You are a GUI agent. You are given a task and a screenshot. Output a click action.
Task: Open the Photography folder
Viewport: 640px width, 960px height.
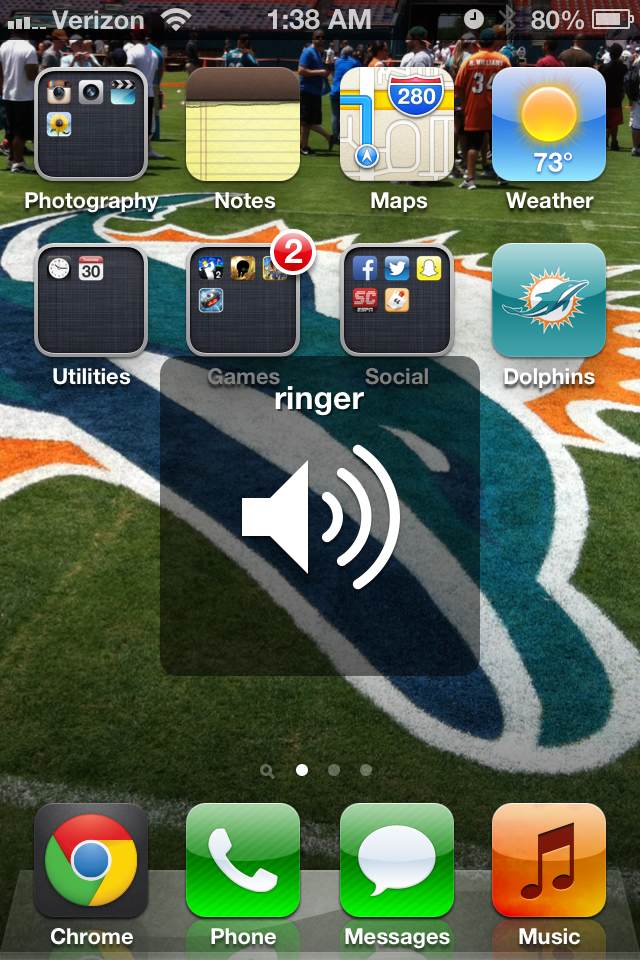coord(91,124)
